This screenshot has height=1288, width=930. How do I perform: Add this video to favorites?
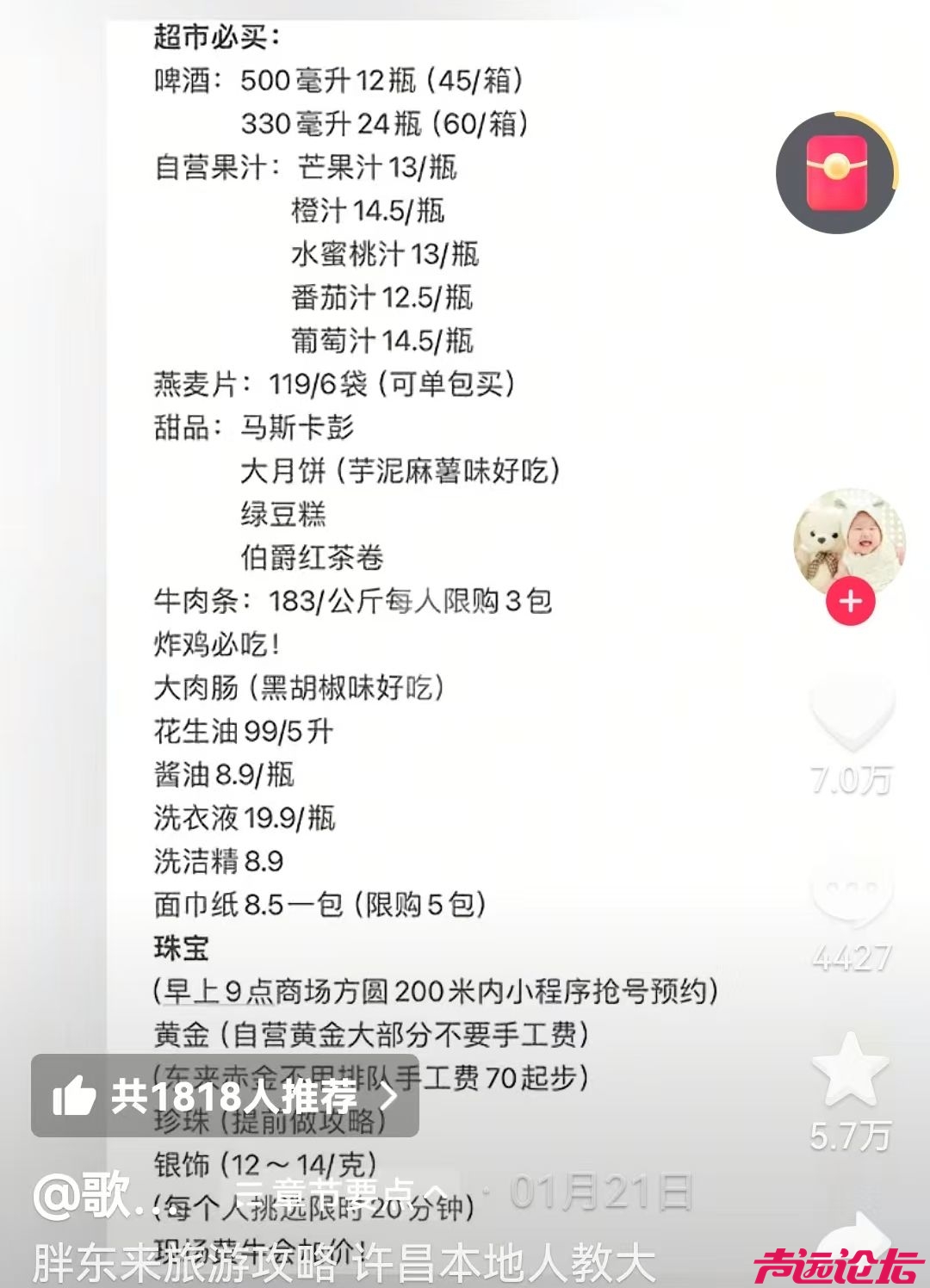tap(851, 1069)
